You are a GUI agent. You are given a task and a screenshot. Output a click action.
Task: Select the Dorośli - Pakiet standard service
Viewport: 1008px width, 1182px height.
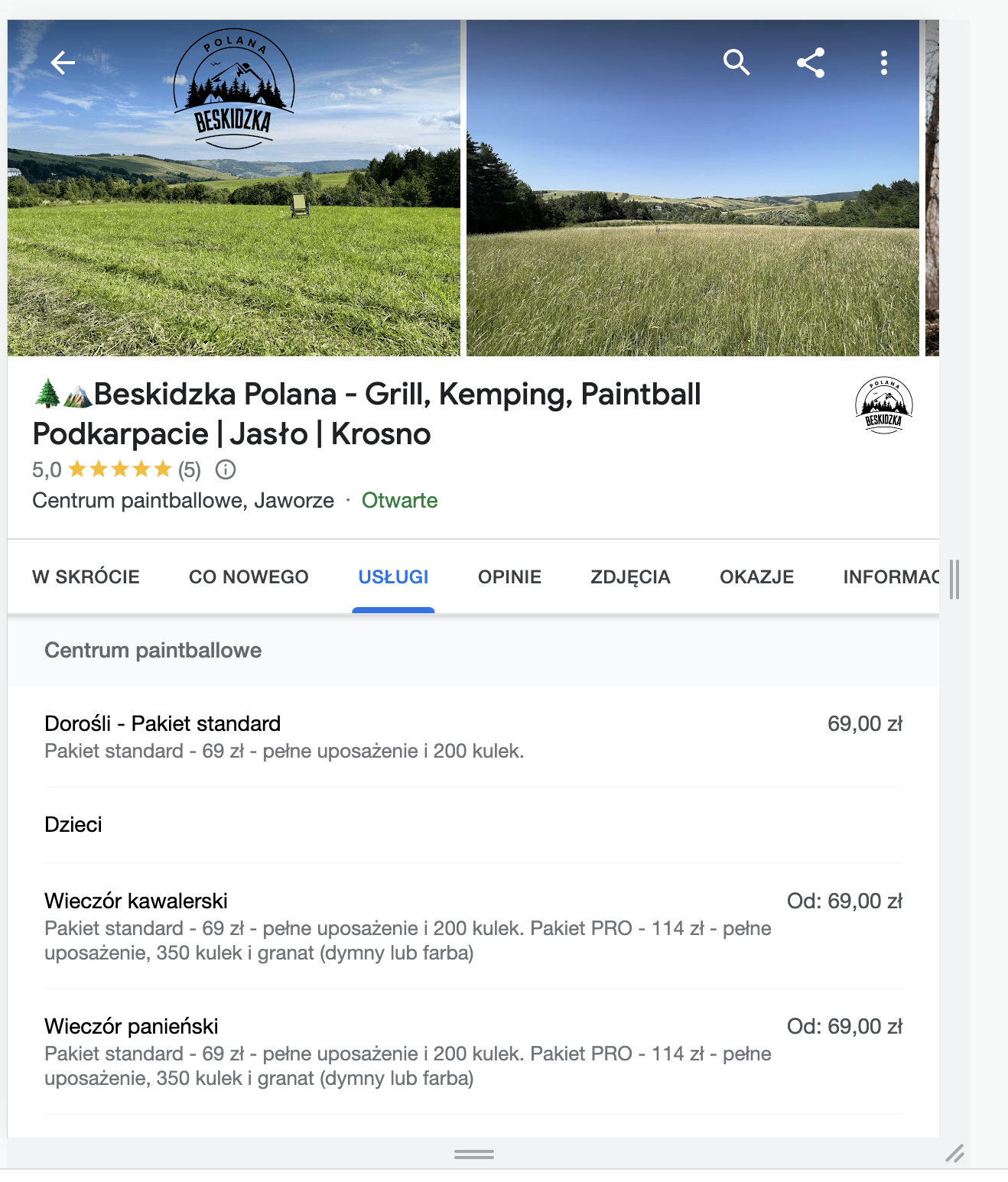162,723
